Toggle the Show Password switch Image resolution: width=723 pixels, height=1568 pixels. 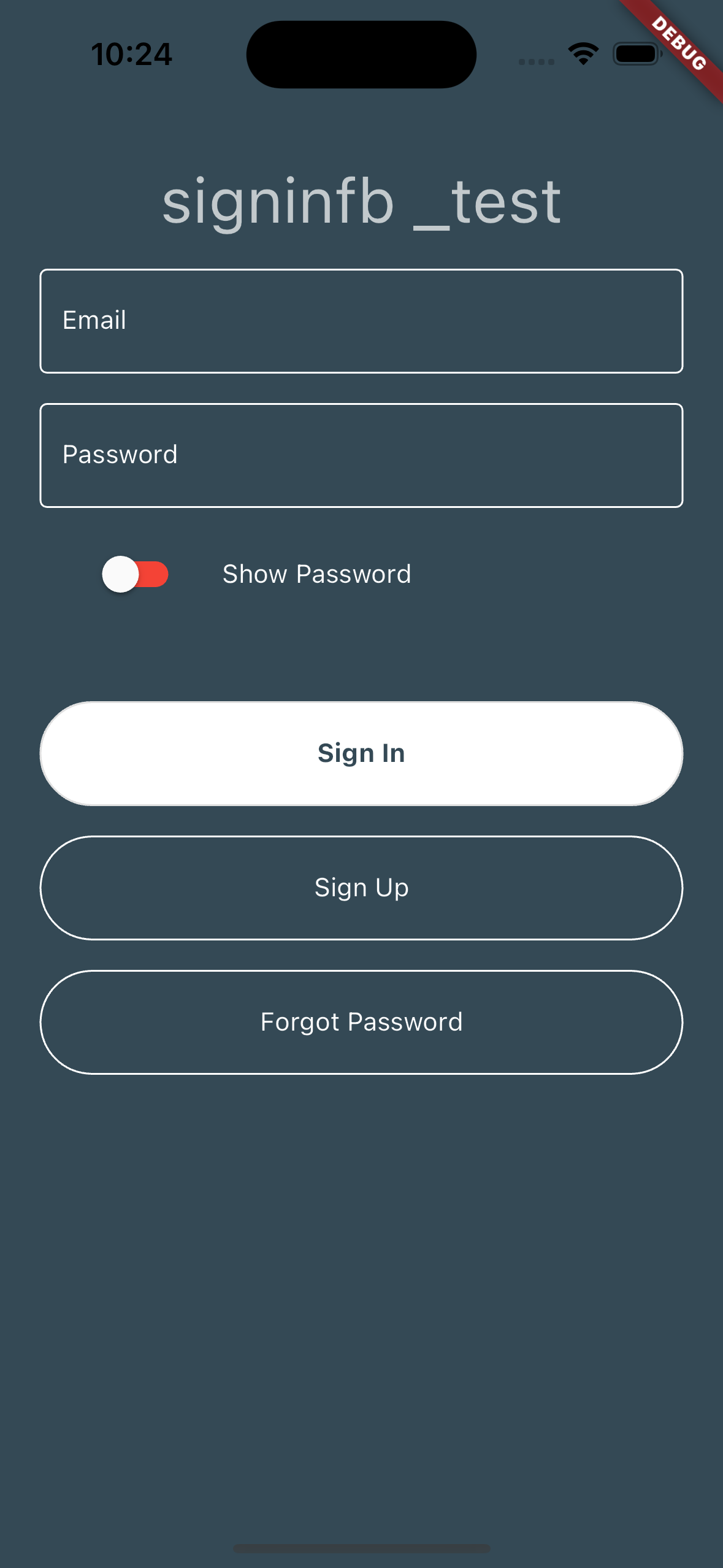pyautogui.click(x=135, y=574)
